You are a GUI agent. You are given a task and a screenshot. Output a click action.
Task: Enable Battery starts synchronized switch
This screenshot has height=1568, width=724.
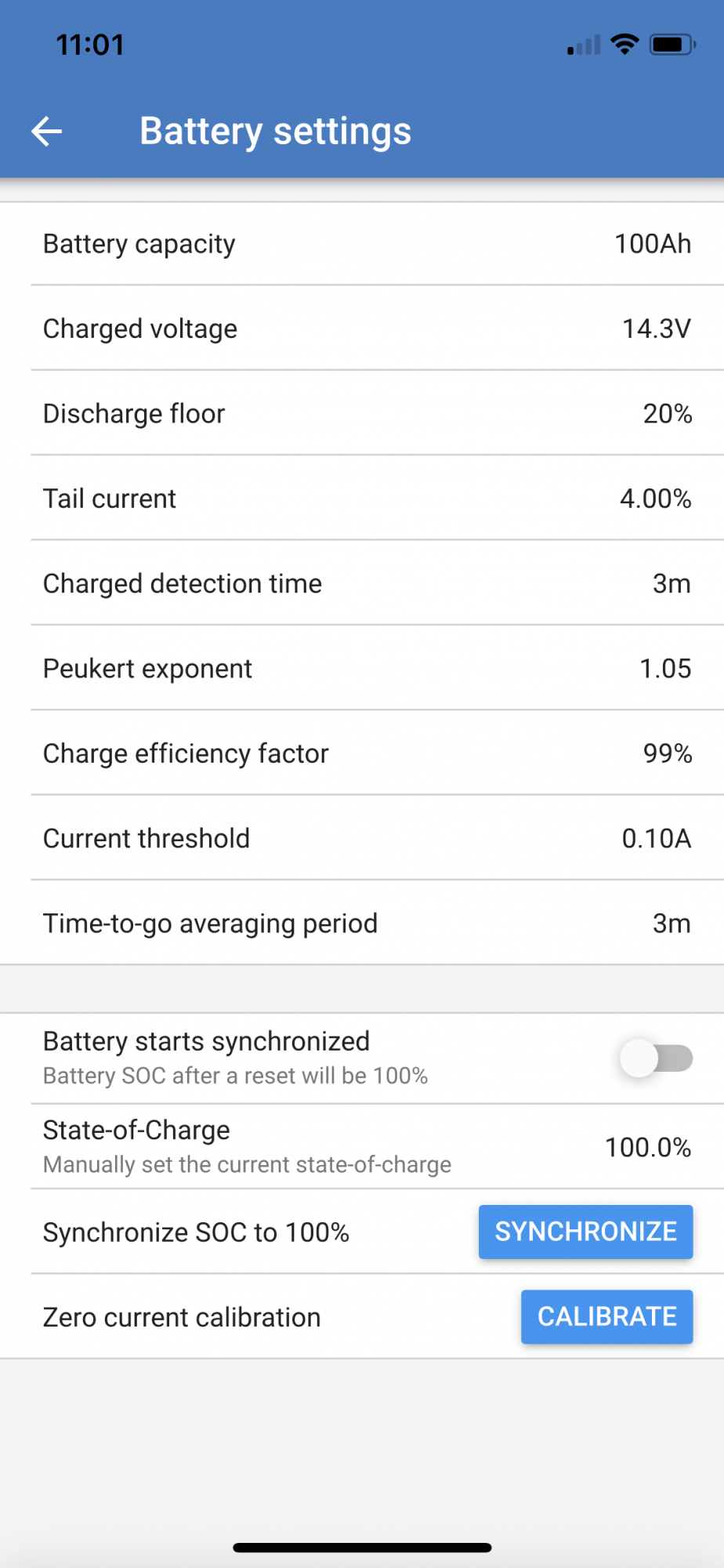coord(657,1058)
